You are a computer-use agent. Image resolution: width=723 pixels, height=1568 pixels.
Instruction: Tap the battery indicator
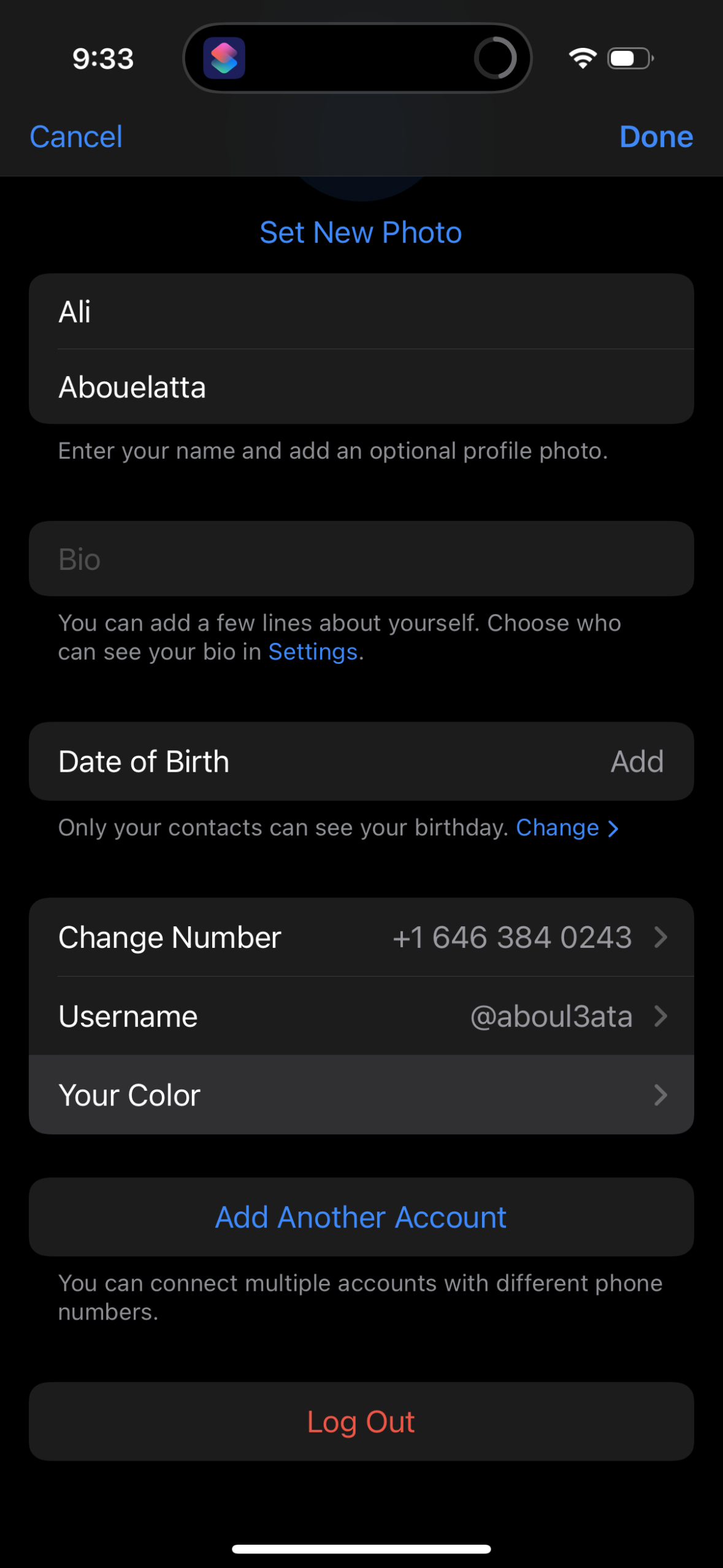pyautogui.click(x=627, y=57)
